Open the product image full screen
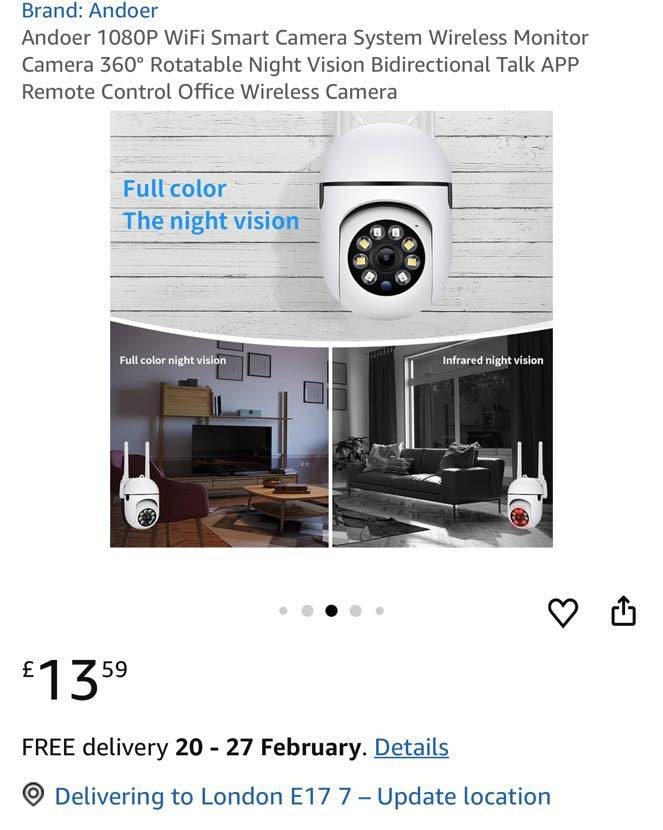 pos(331,329)
